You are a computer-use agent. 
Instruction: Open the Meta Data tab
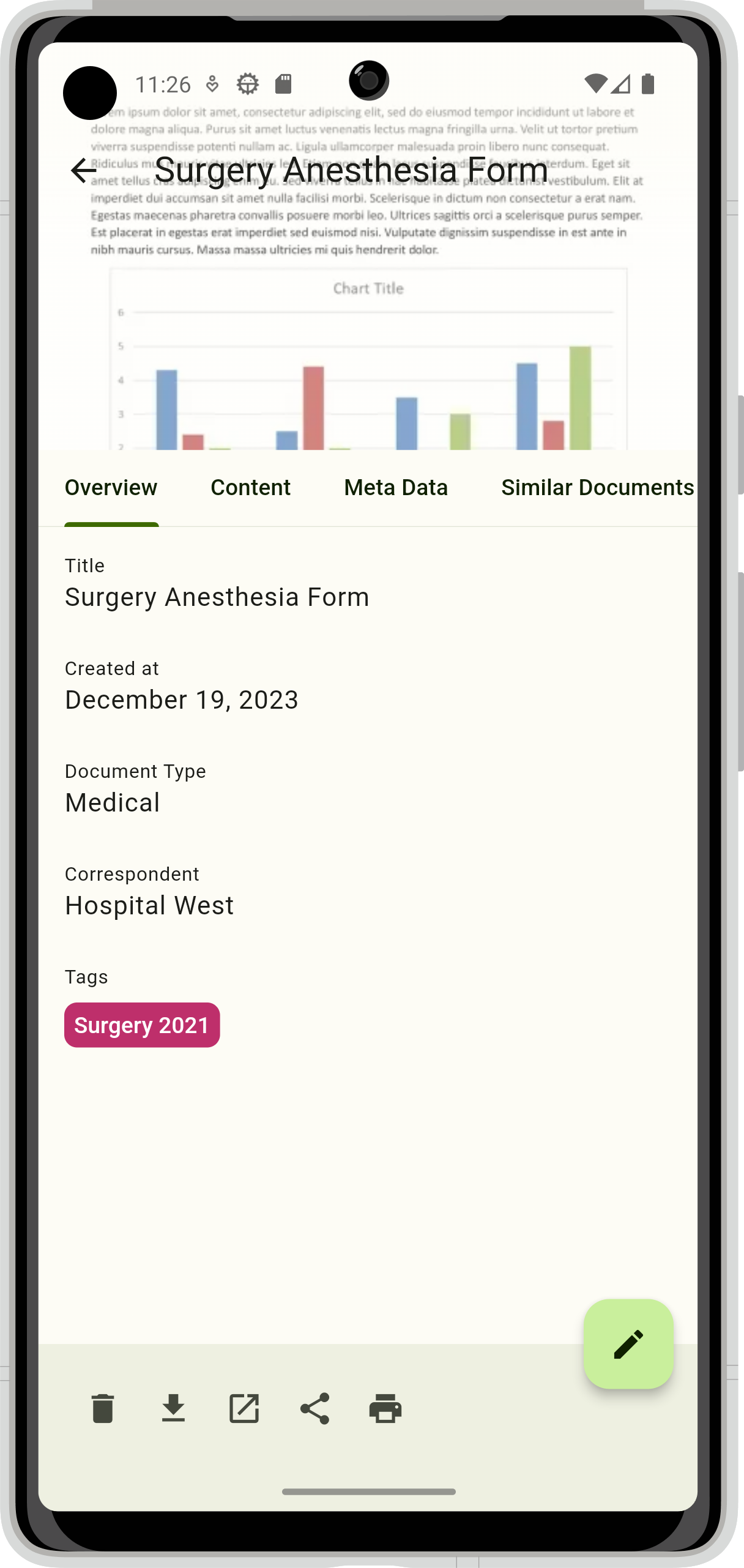[396, 487]
